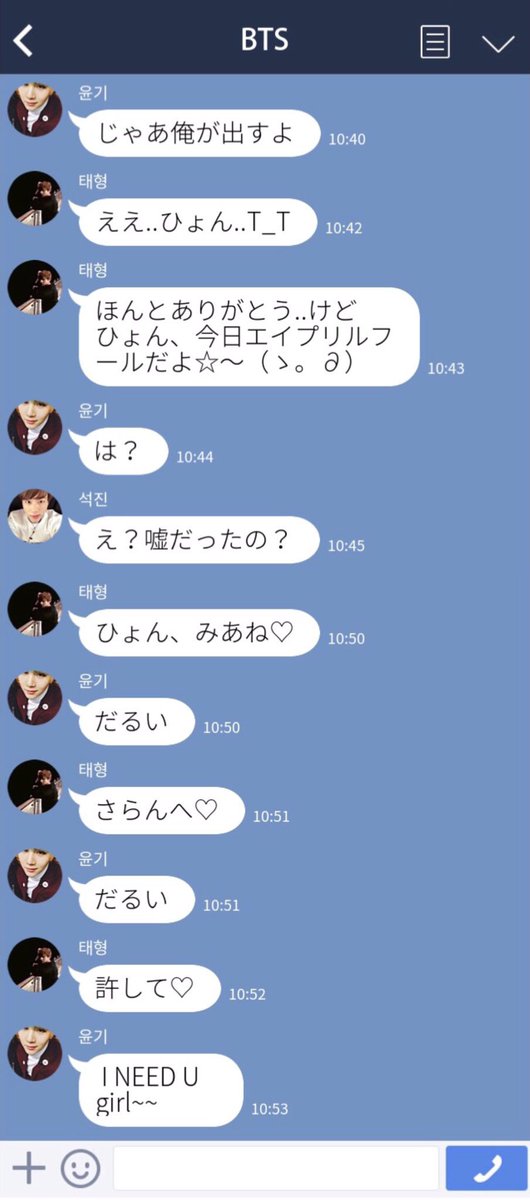530x1200 pixels.
Task: Open the emoji sticker picker
Action: coord(81,1168)
